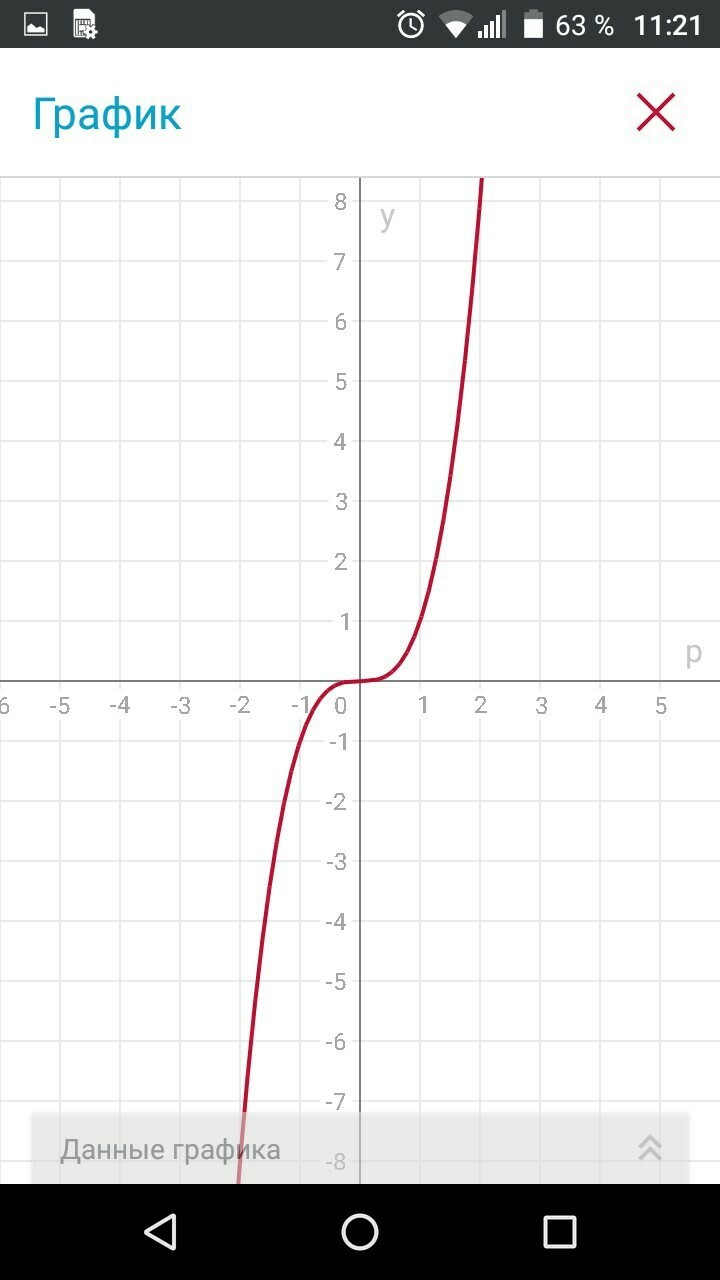Close the График screen with the red X
The image size is (720, 1280).
[x=656, y=112]
